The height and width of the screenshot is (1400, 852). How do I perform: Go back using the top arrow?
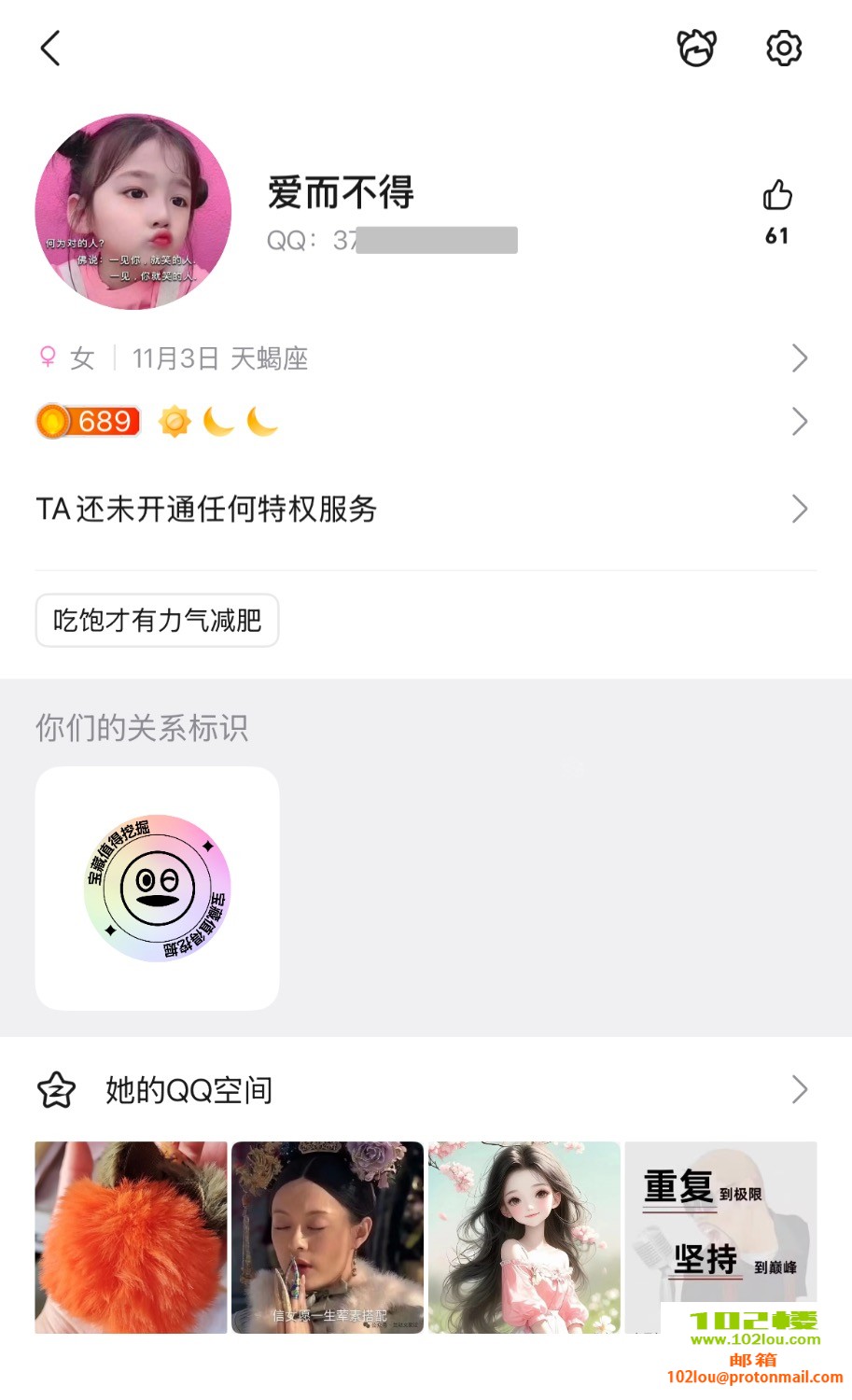(50, 49)
